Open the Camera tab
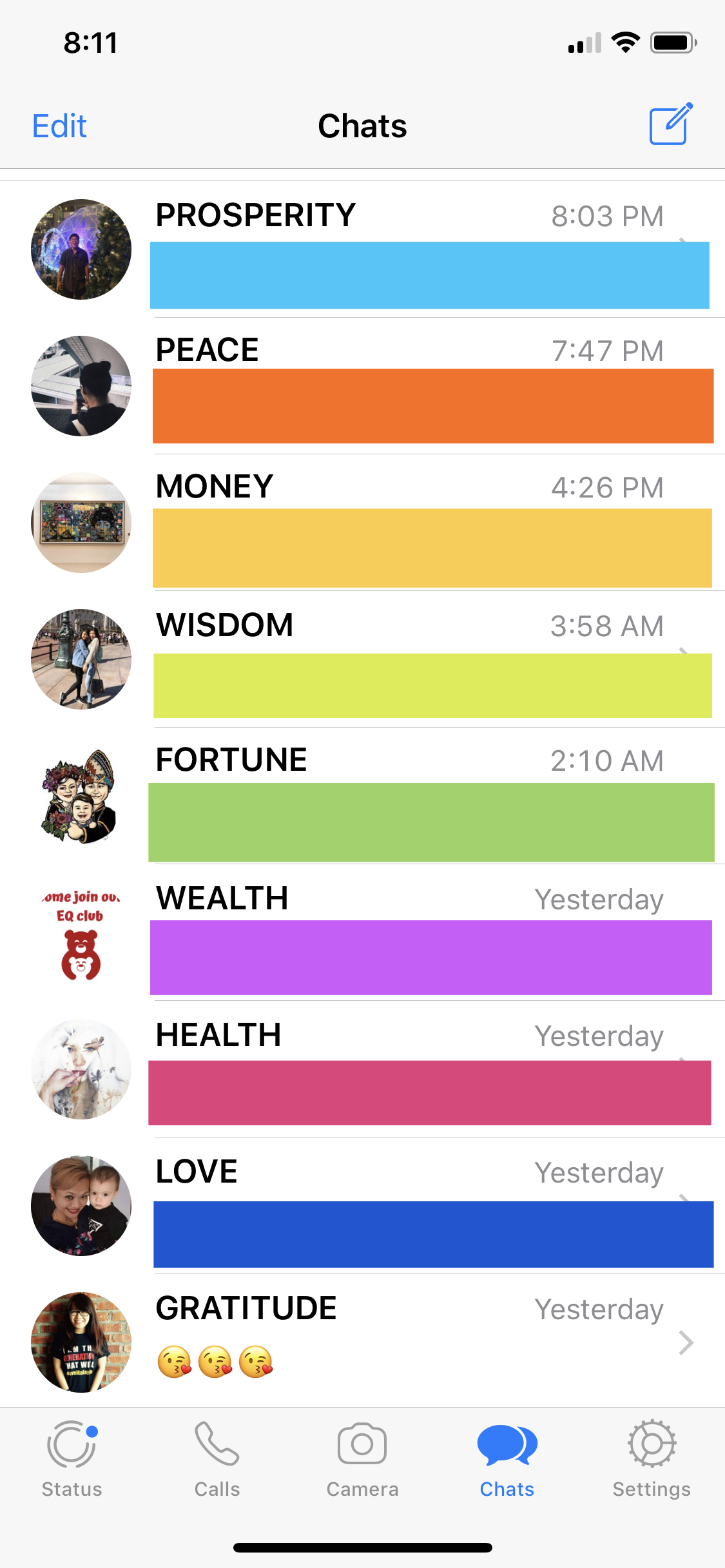The width and height of the screenshot is (725, 1568). (x=362, y=1459)
